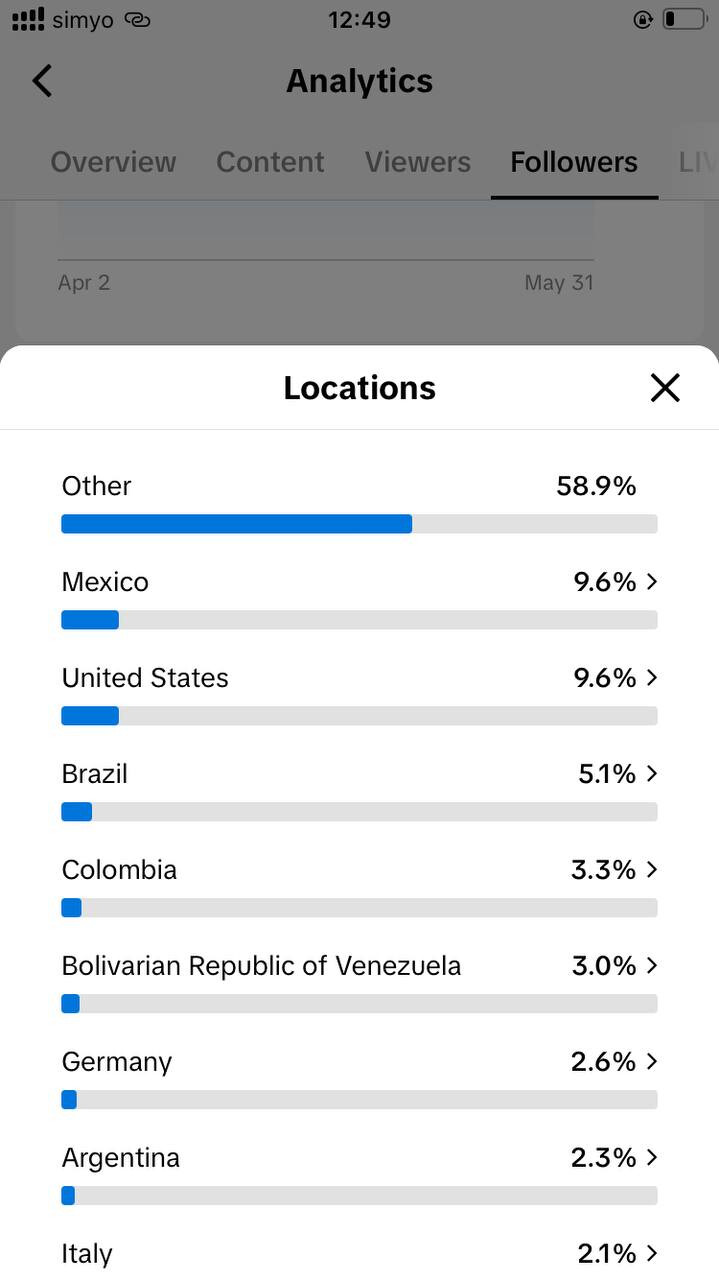
Task: Expand United States follower breakdown
Action: pyautogui.click(x=359, y=693)
